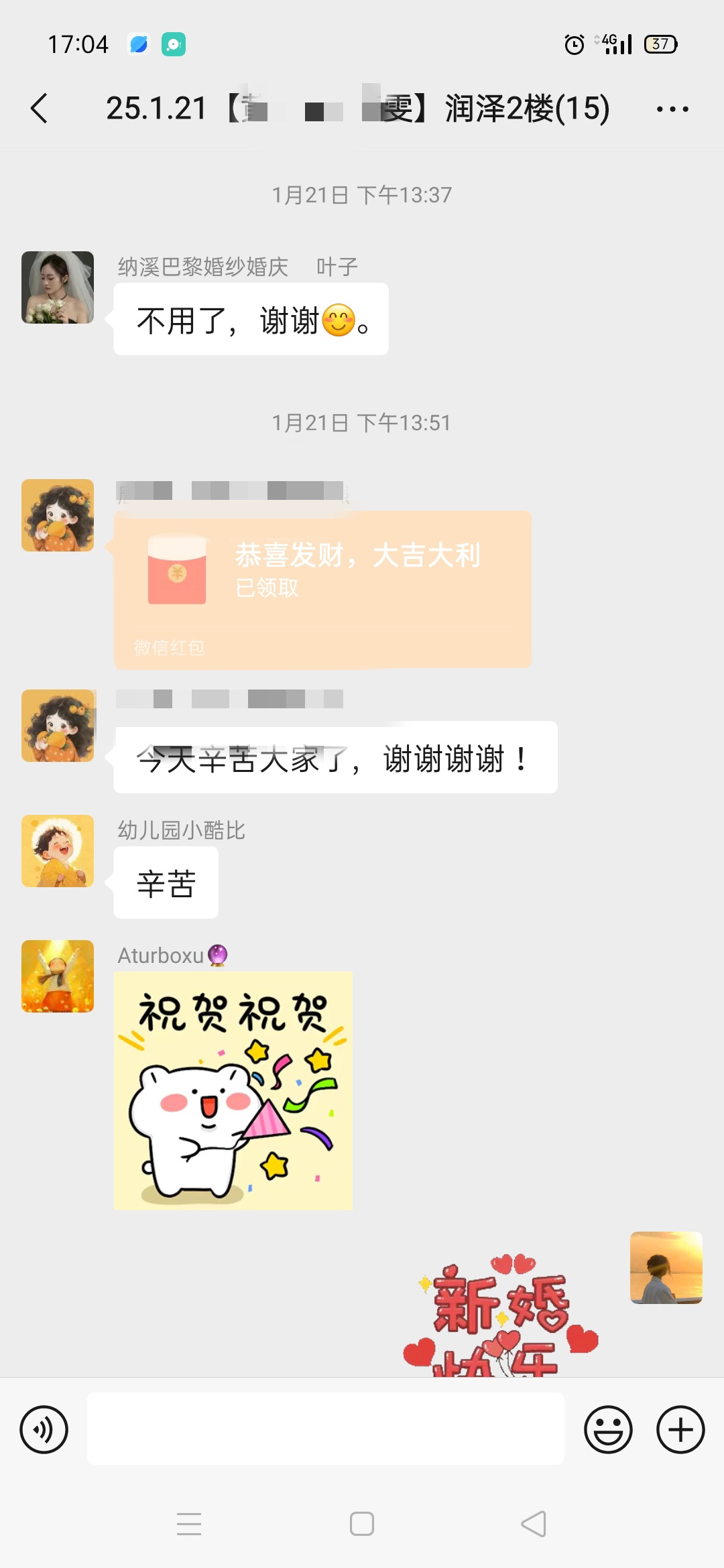Open the emoji sticker panel
This screenshot has width=724, height=1568.
(608, 1429)
